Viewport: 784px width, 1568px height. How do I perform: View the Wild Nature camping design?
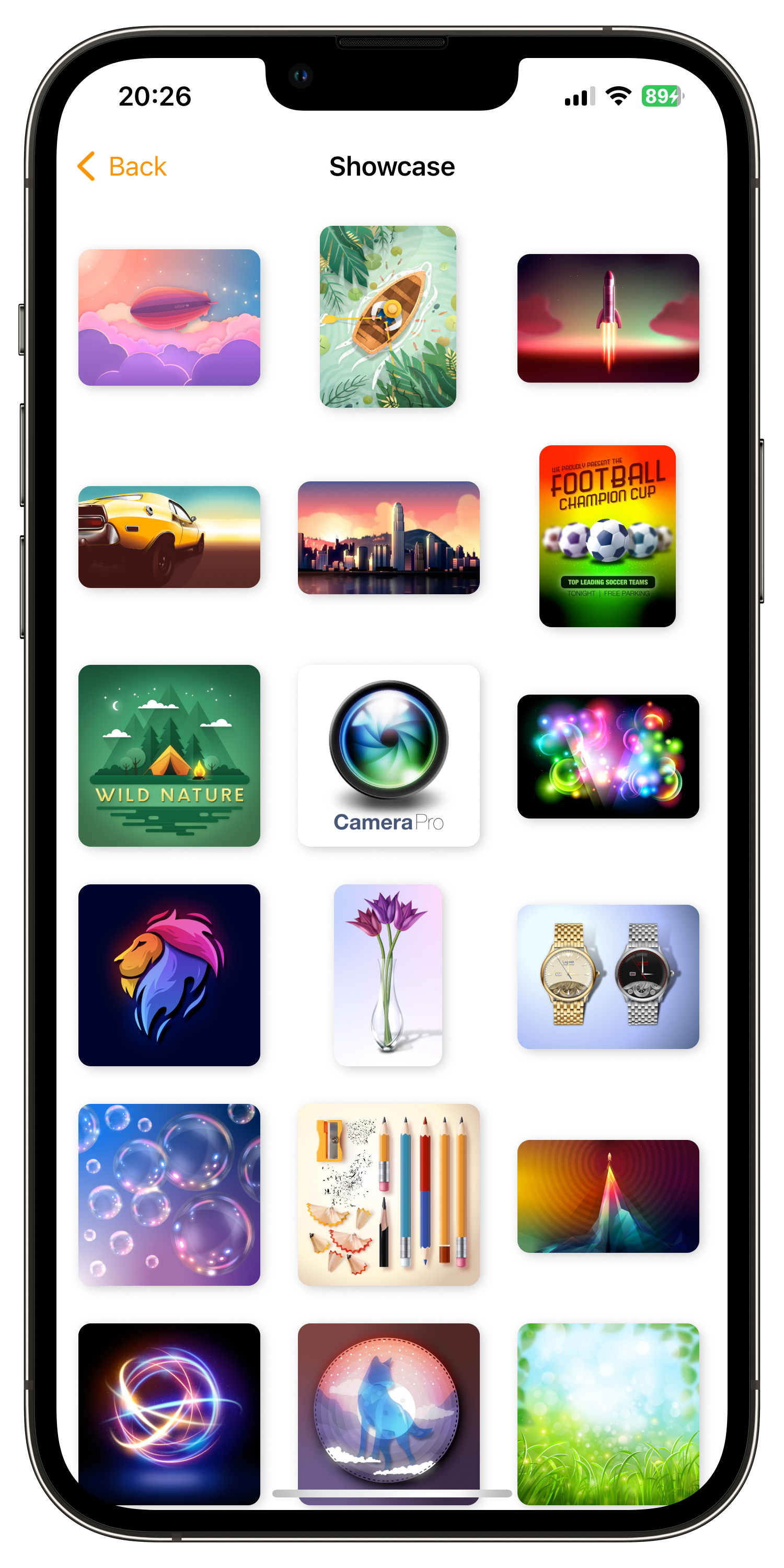[x=169, y=755]
